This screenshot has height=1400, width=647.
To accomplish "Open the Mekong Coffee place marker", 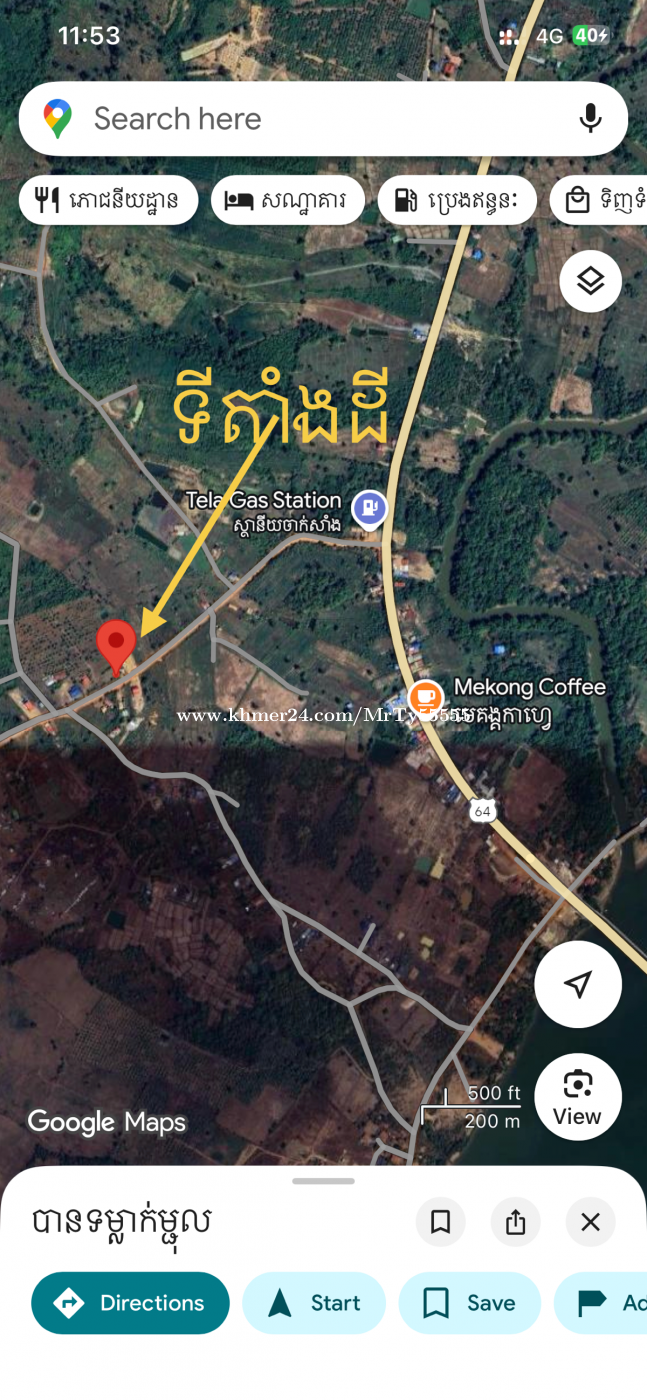I will (427, 696).
